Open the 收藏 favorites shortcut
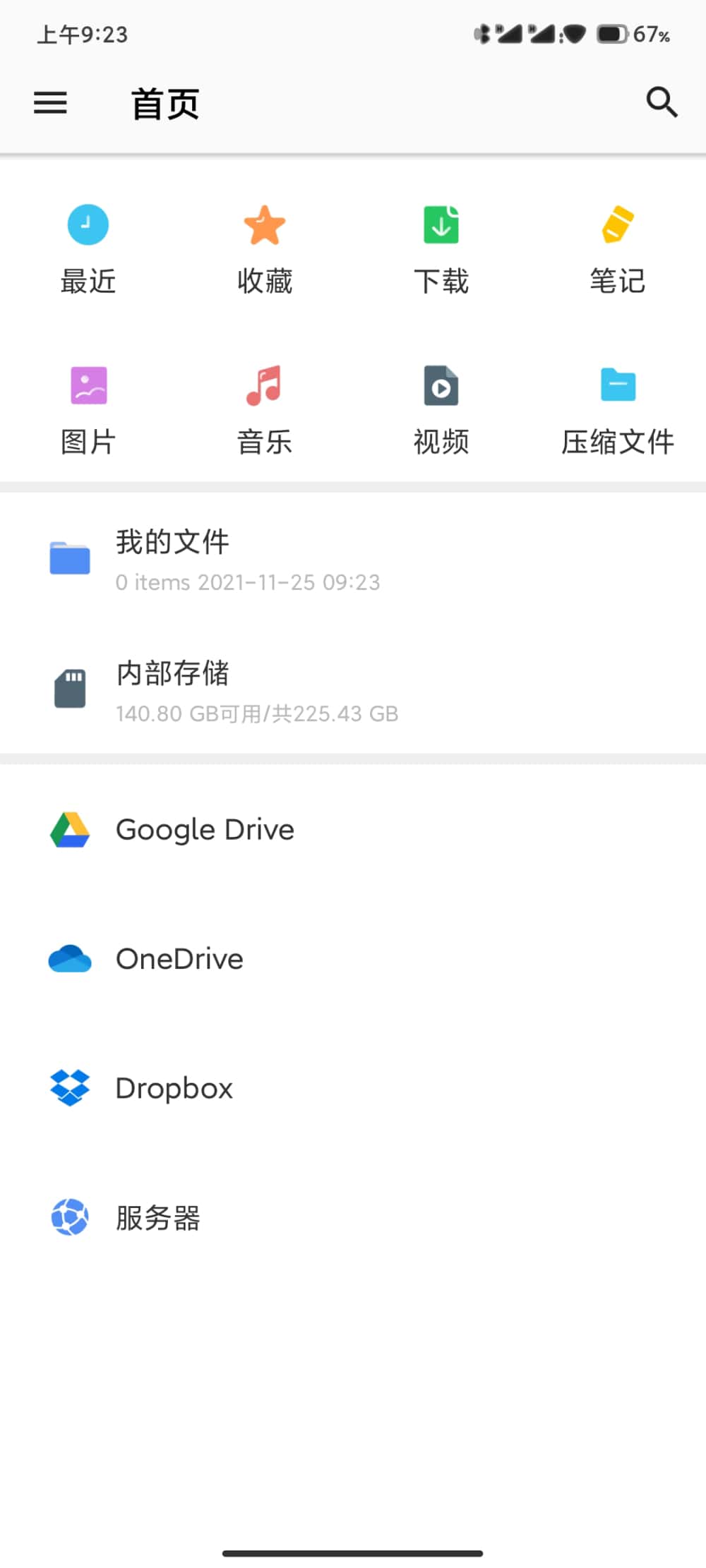This screenshot has height=1568, width=706. pos(265,248)
